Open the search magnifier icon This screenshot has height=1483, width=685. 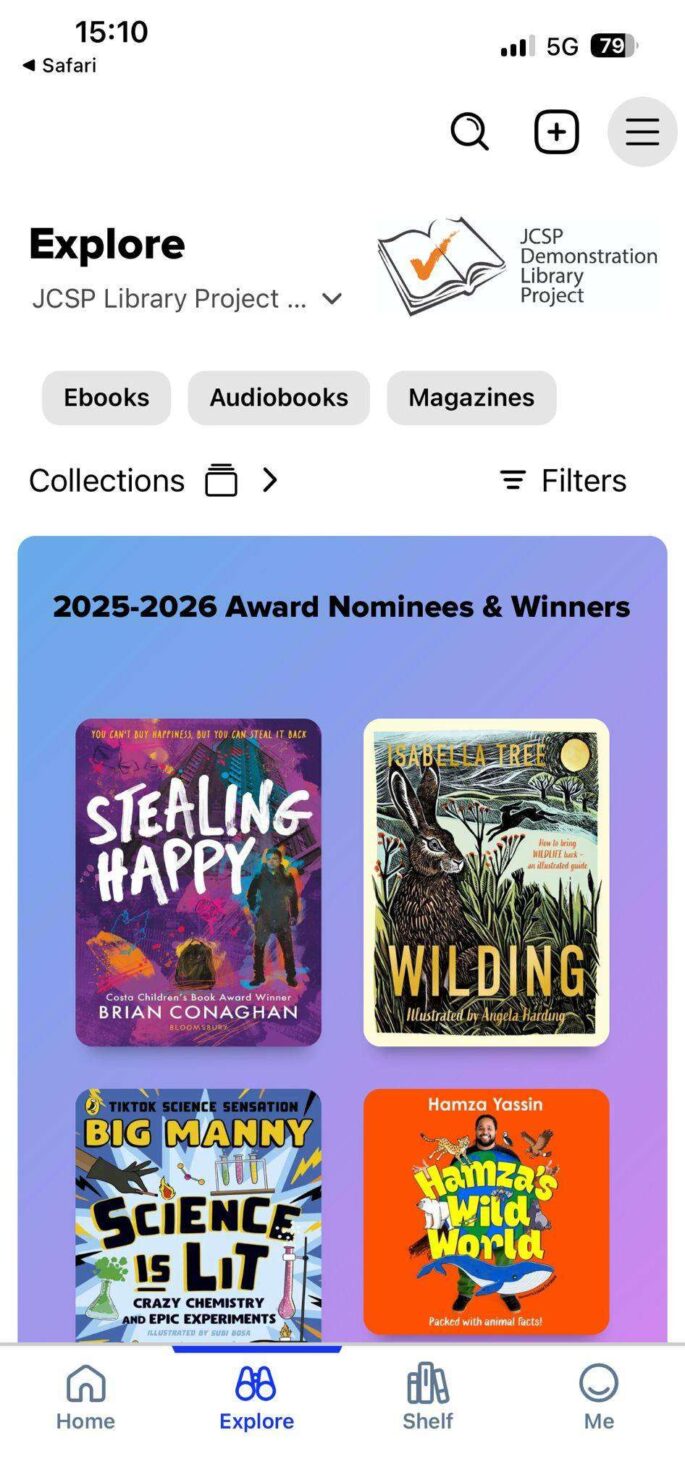[x=469, y=132]
